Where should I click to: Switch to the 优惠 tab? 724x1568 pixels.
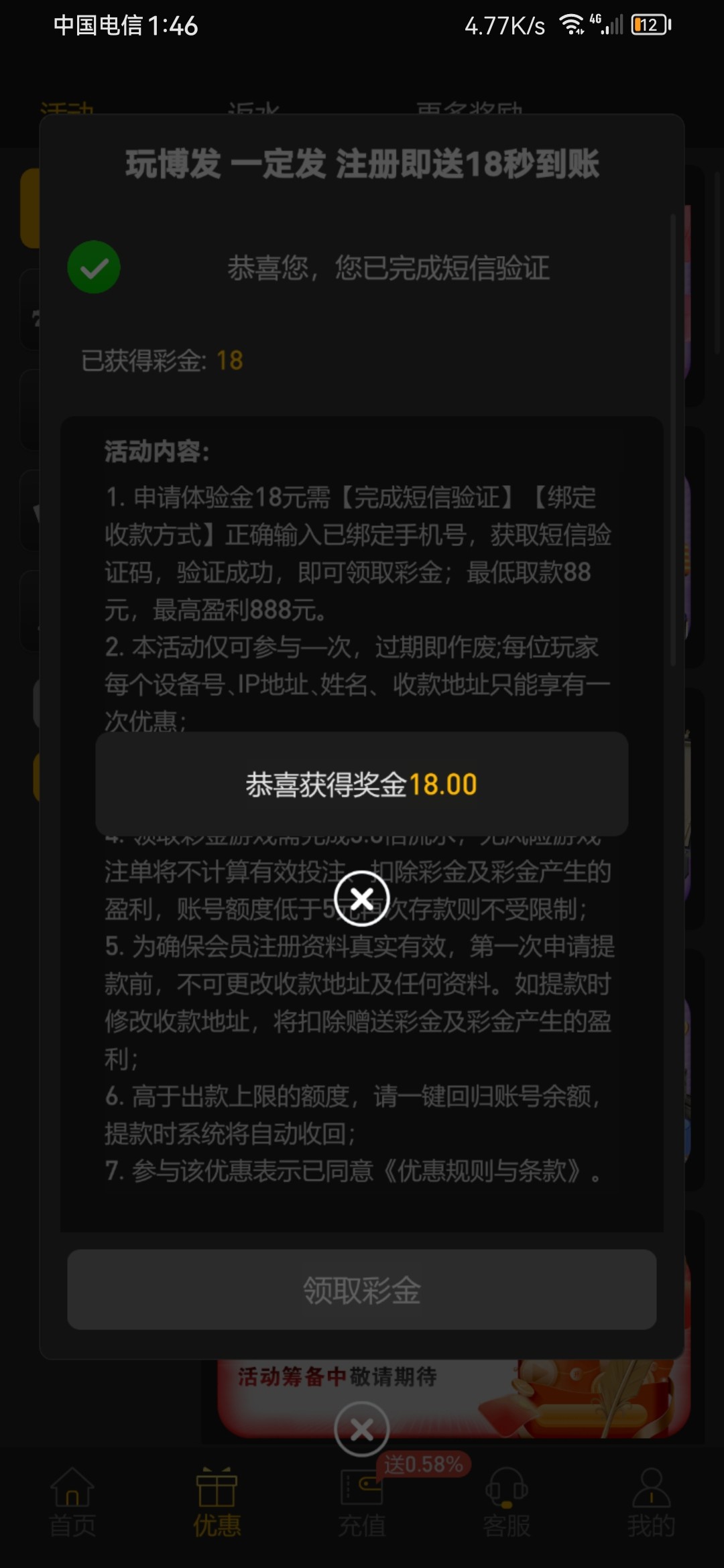217,1502
